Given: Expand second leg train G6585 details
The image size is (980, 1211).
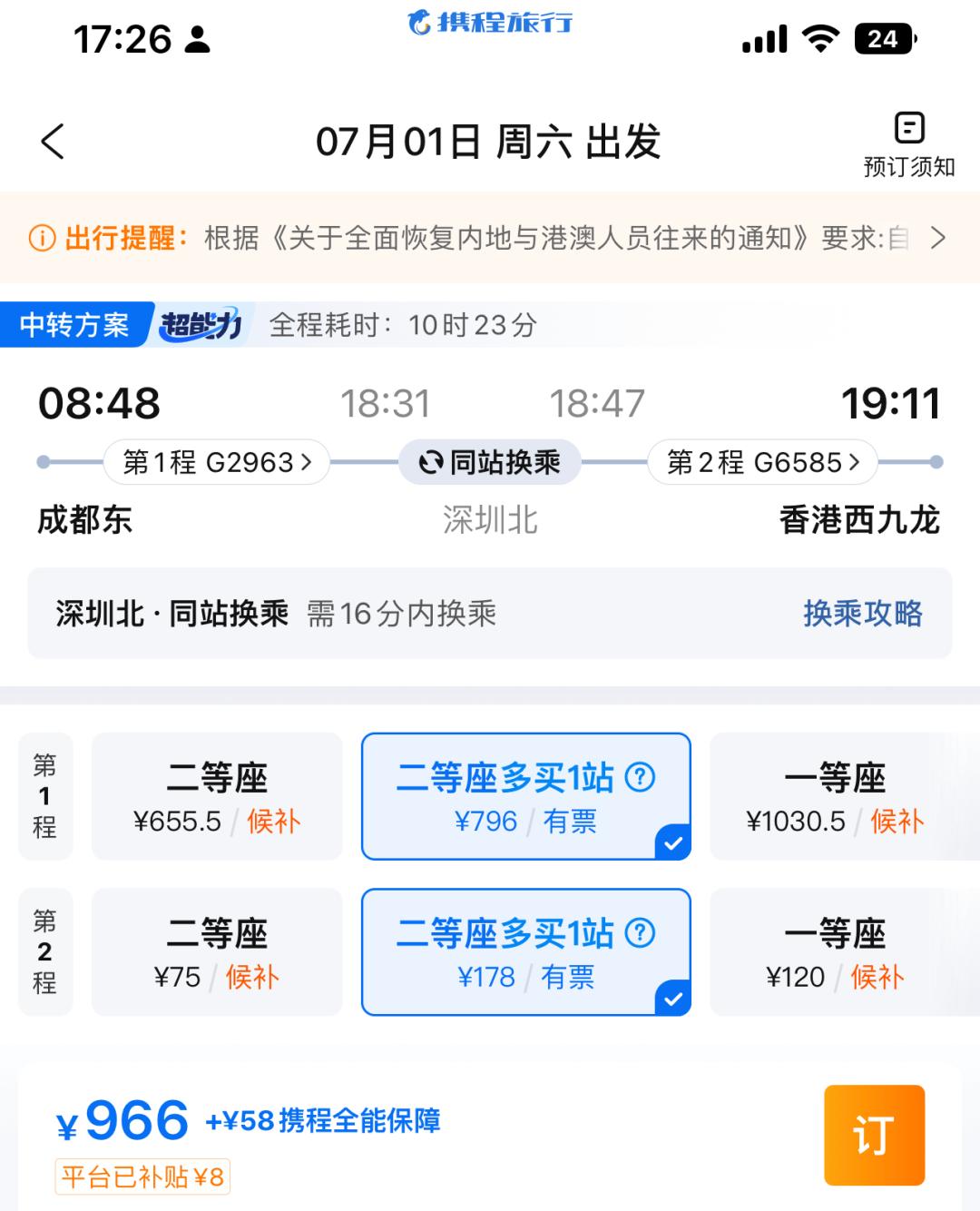Looking at the screenshot, I should [762, 462].
